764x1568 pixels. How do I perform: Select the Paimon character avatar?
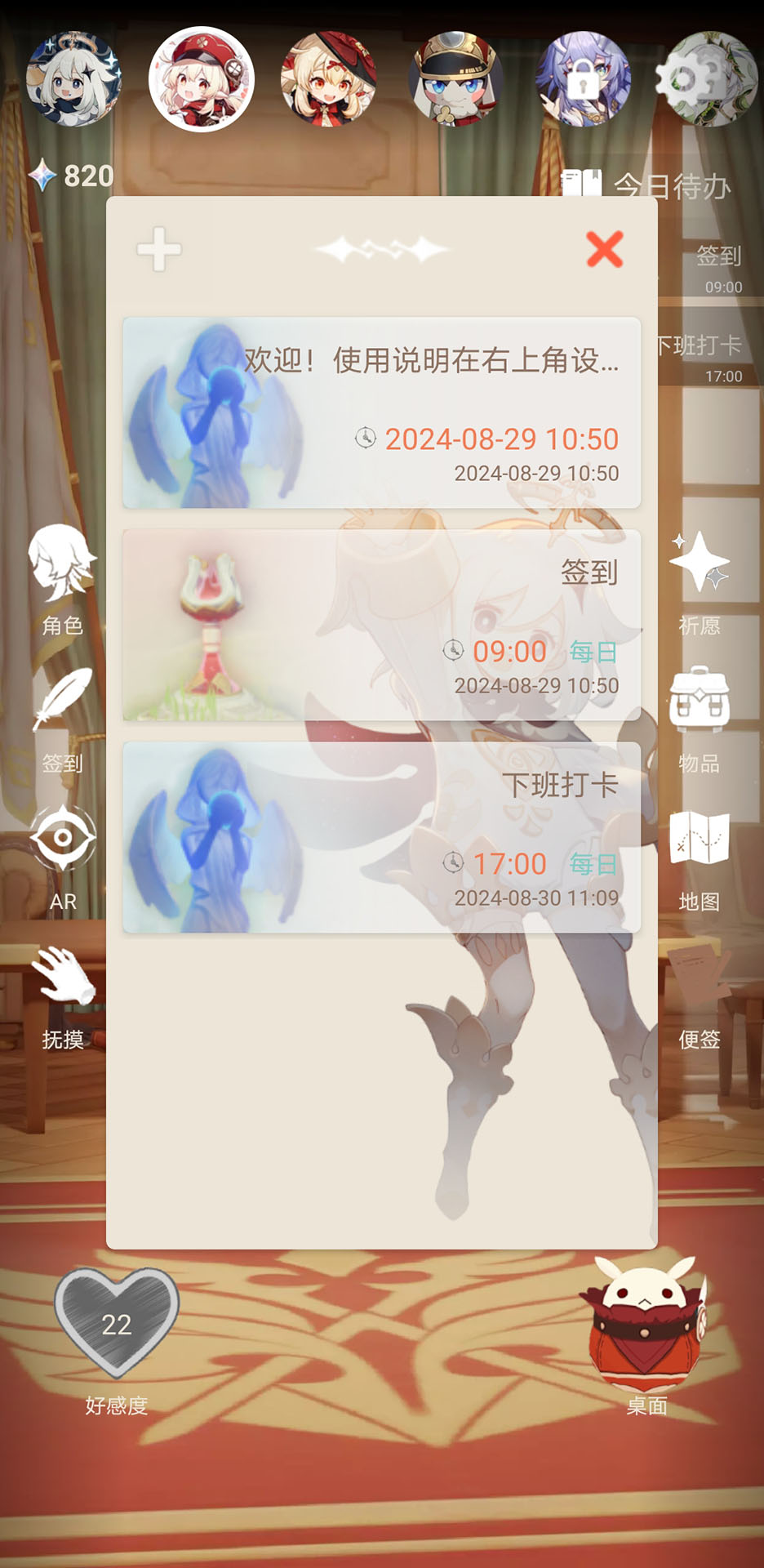click(73, 79)
